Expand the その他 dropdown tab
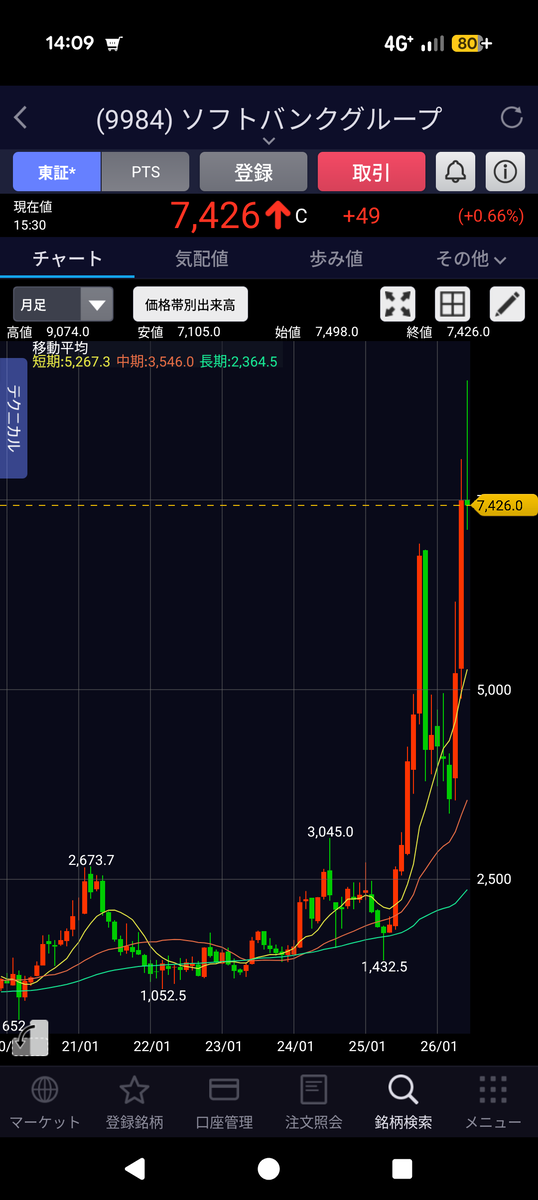Image resolution: width=538 pixels, height=1200 pixels. 470,258
